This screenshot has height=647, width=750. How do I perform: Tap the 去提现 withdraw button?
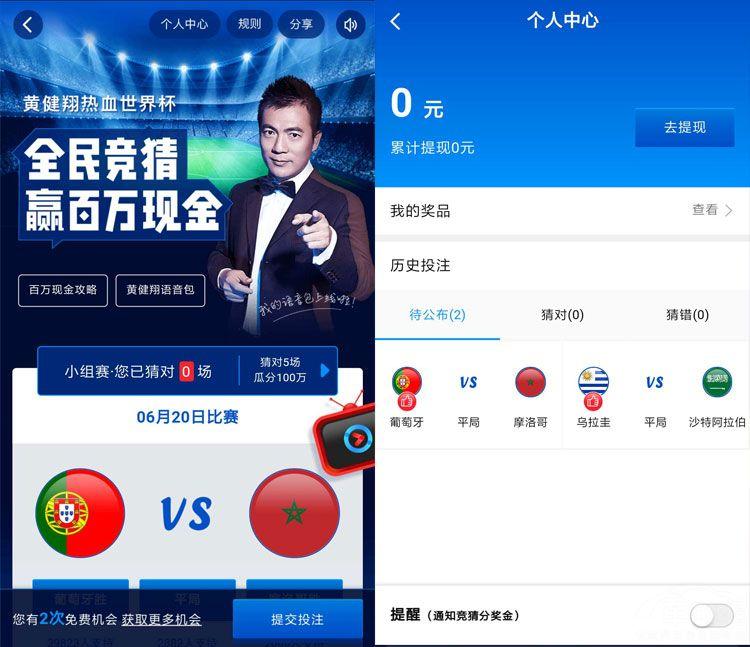coord(684,127)
